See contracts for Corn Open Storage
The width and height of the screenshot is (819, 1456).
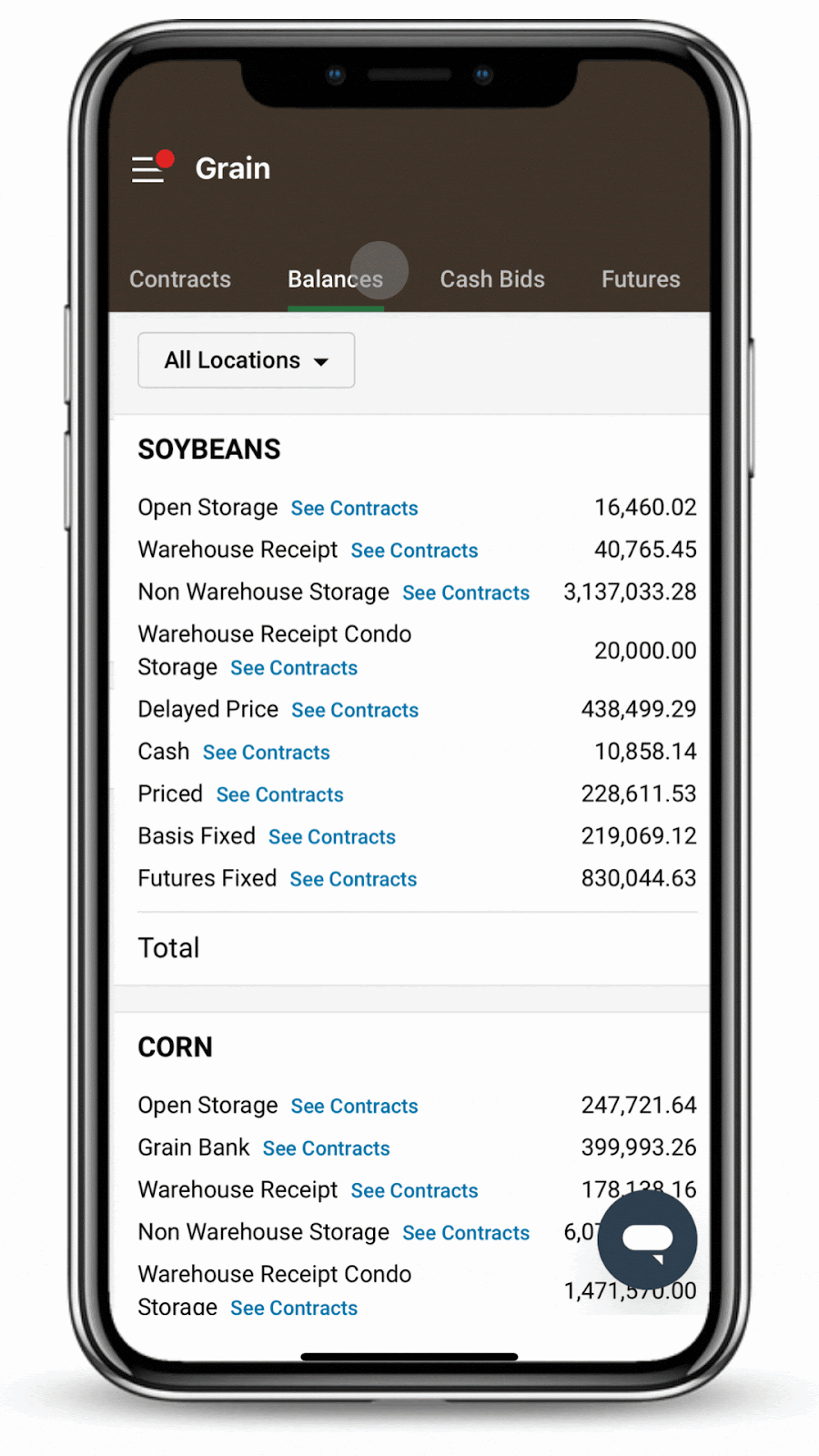[x=354, y=1107]
